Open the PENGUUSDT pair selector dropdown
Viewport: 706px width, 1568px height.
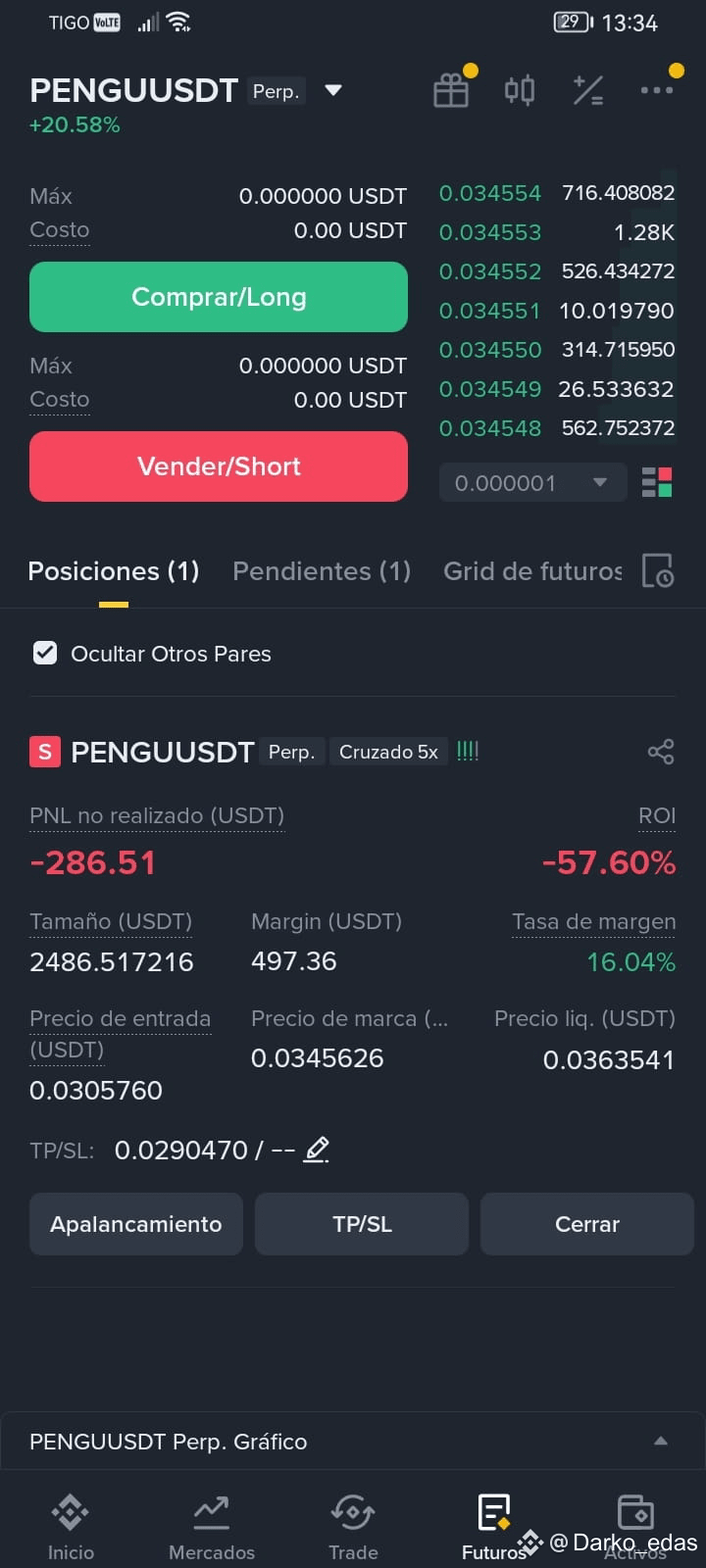click(333, 90)
